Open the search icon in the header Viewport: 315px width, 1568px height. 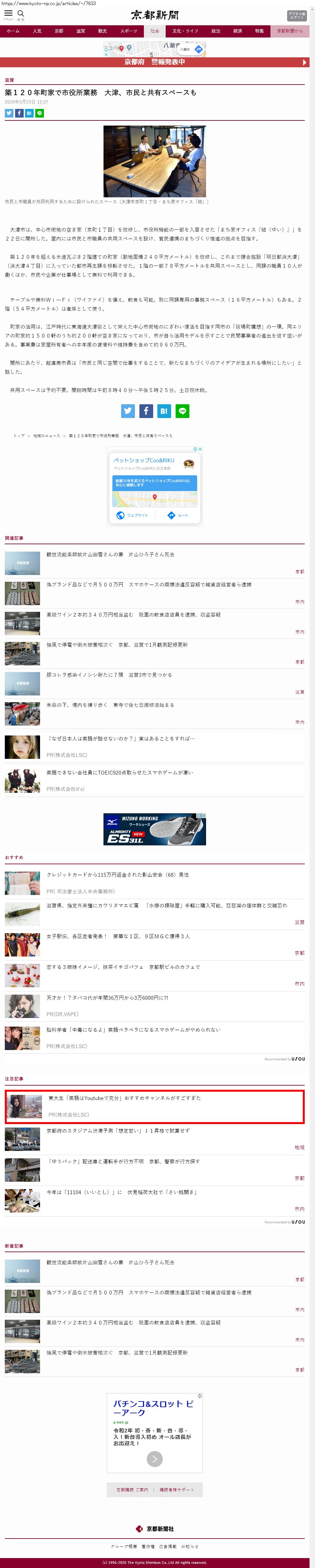click(21, 14)
